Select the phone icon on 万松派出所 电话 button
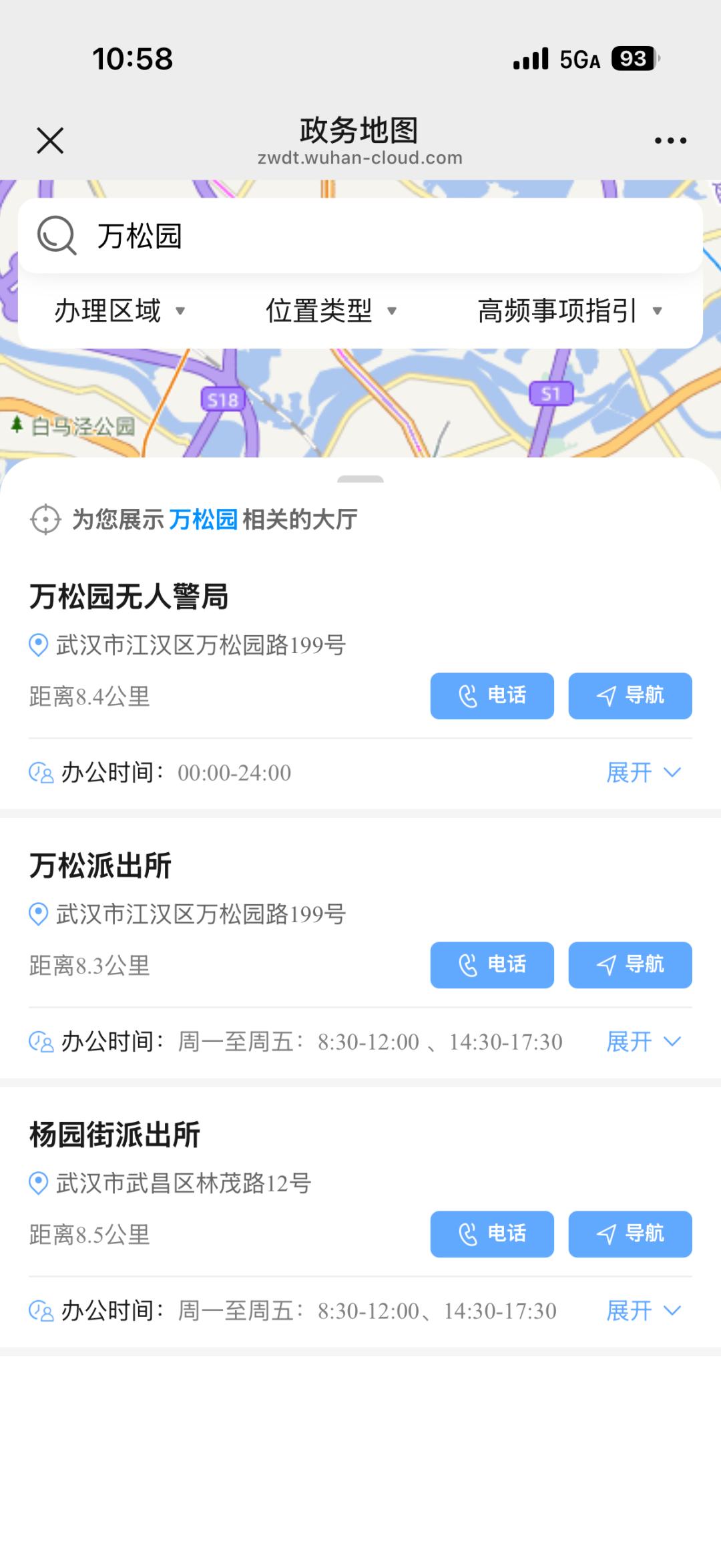This screenshot has height=1568, width=721. (467, 965)
